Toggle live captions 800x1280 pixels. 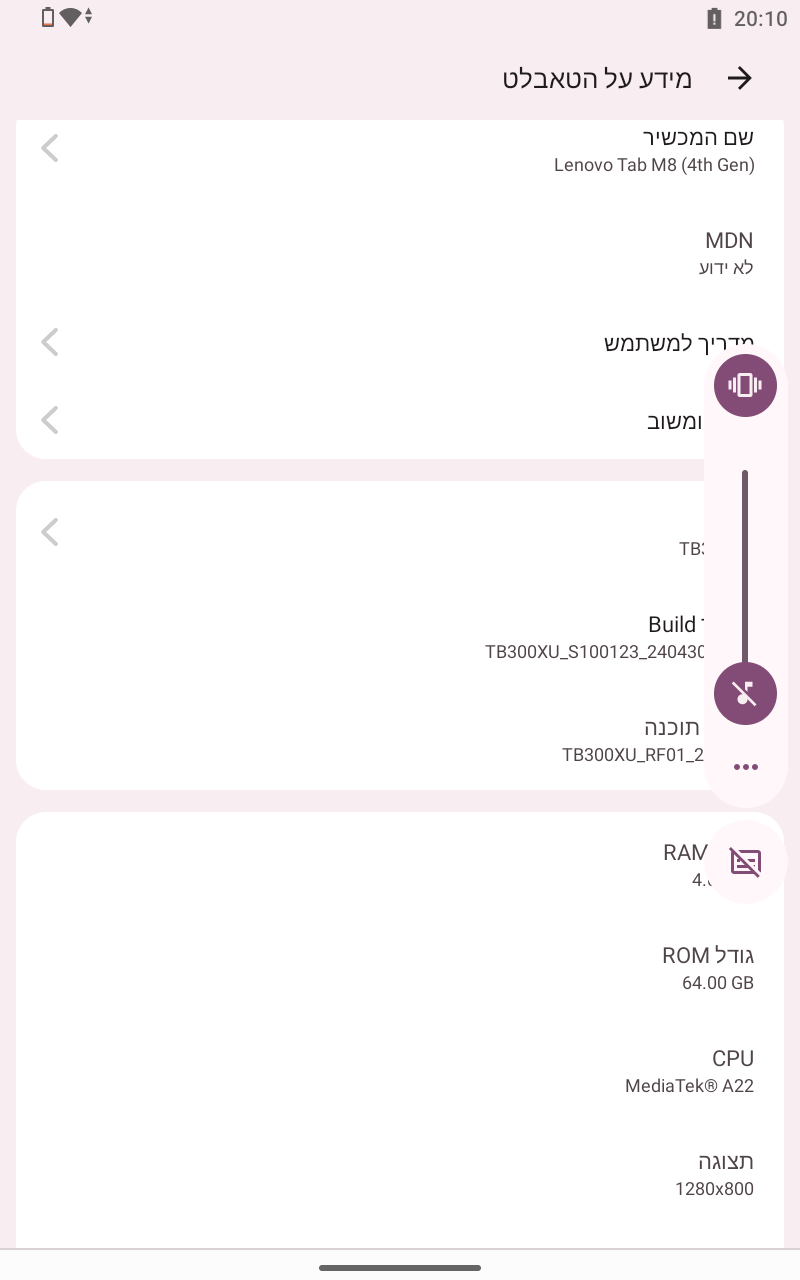pos(745,861)
